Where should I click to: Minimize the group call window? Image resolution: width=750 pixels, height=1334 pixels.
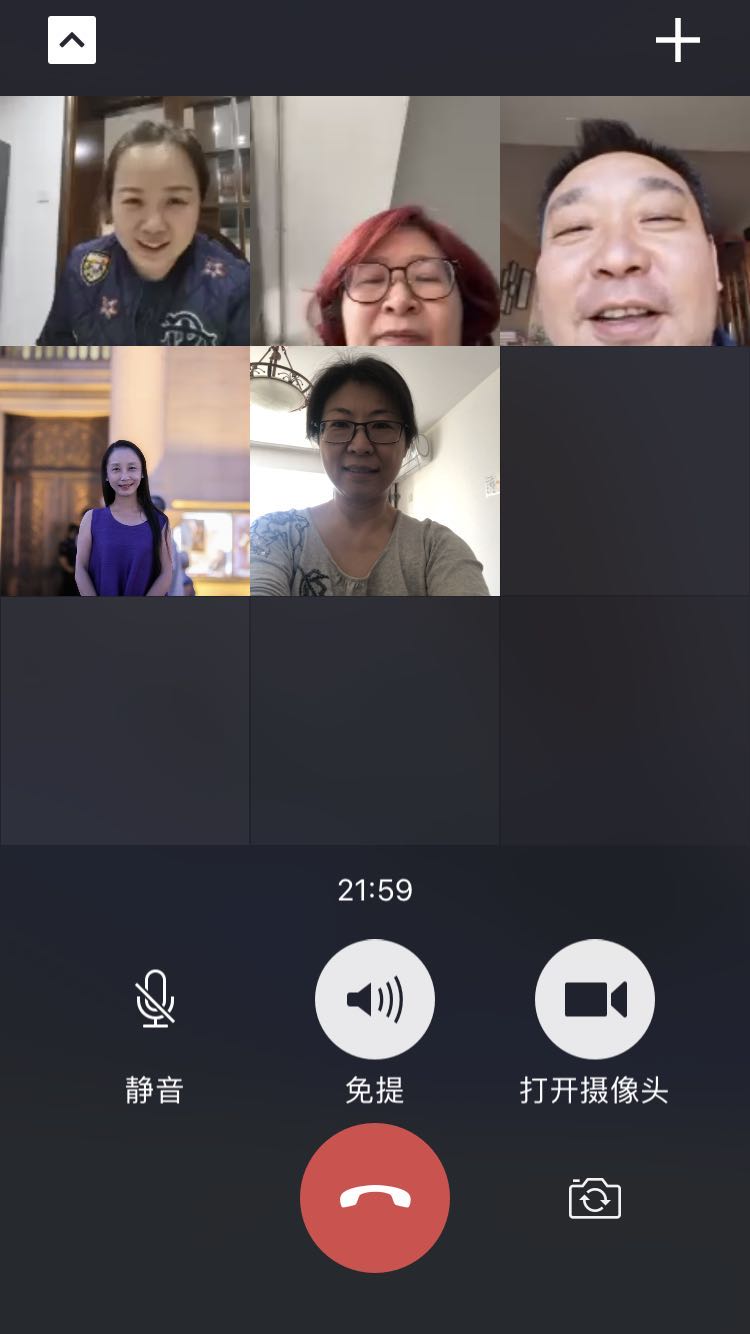[x=72, y=41]
